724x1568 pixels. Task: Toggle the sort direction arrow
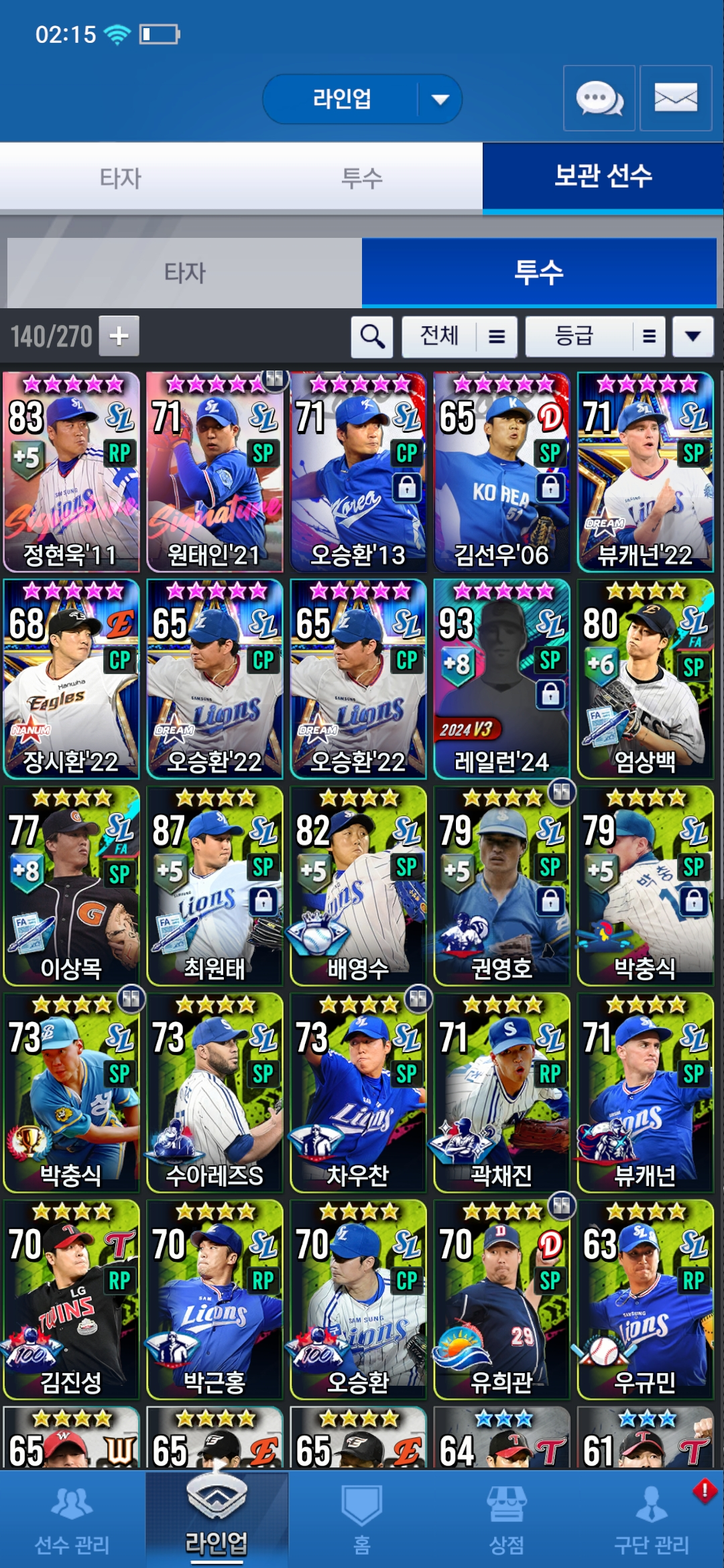[x=692, y=336]
